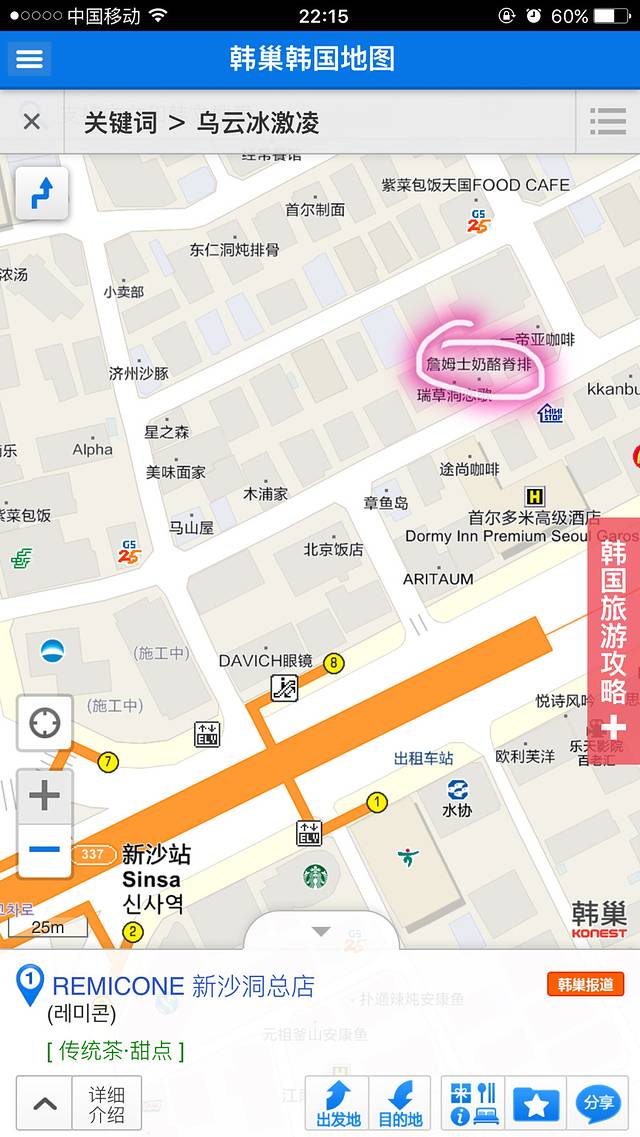Tap 详细介绍 for detailed introduction
This screenshot has height=1137, width=640.
click(x=106, y=1103)
